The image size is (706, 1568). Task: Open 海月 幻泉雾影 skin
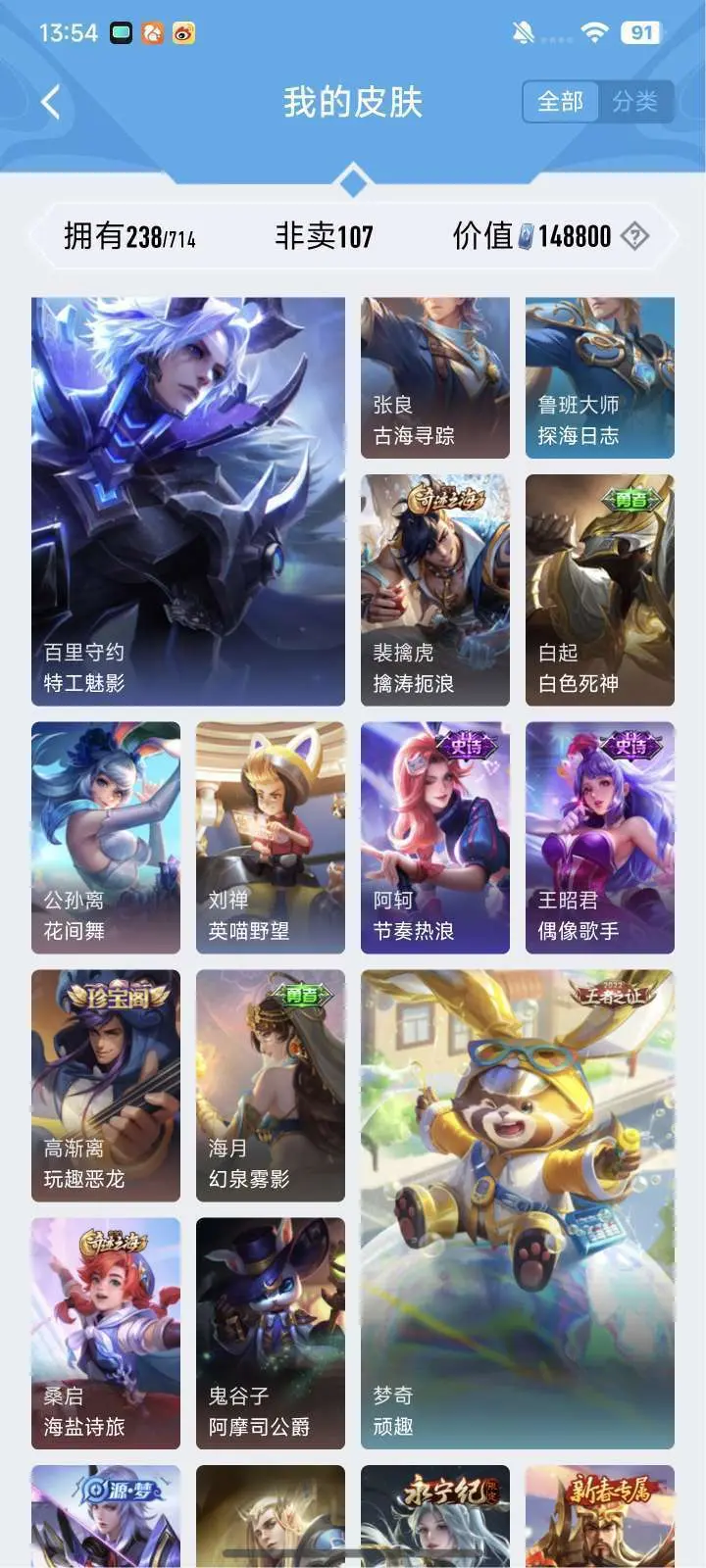(271, 1085)
